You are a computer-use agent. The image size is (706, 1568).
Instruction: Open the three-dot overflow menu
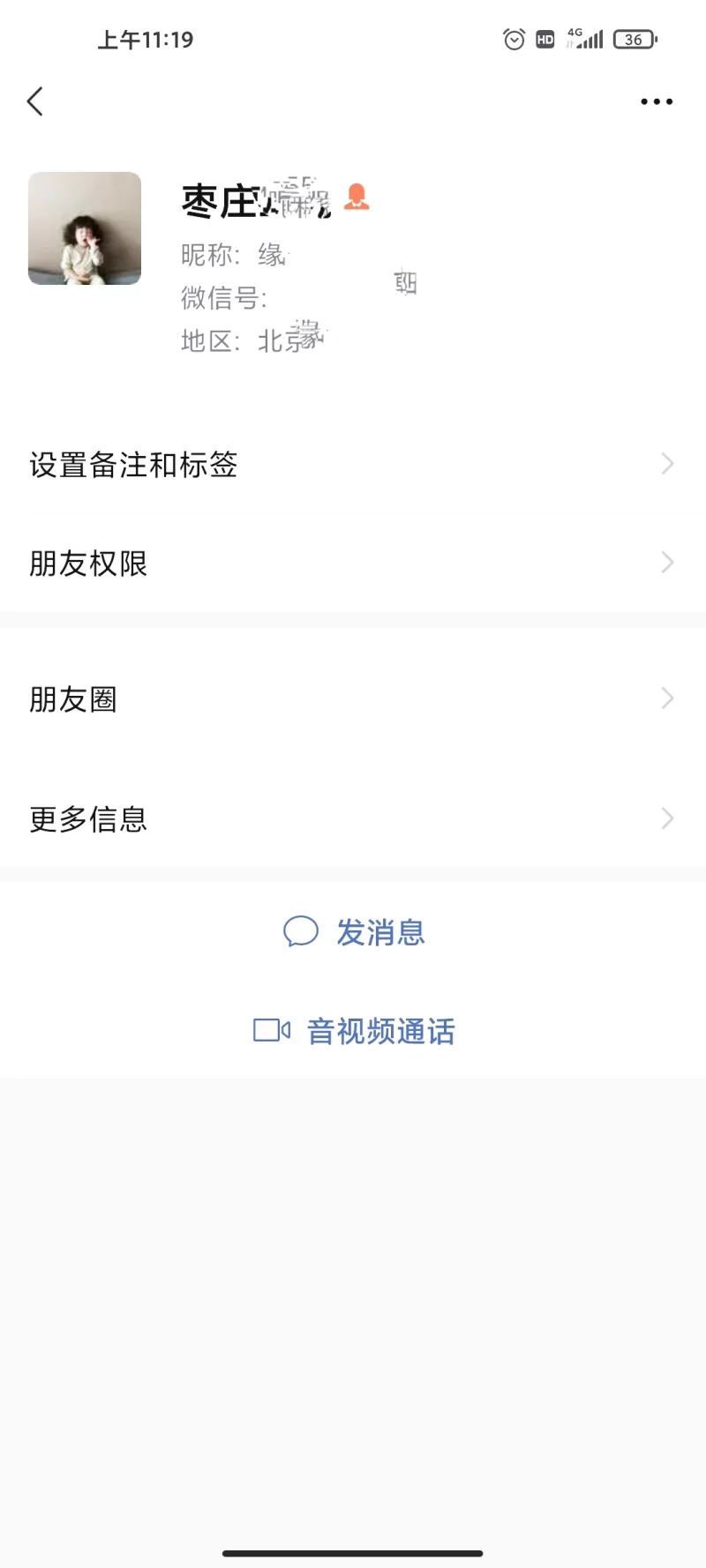coord(657,101)
